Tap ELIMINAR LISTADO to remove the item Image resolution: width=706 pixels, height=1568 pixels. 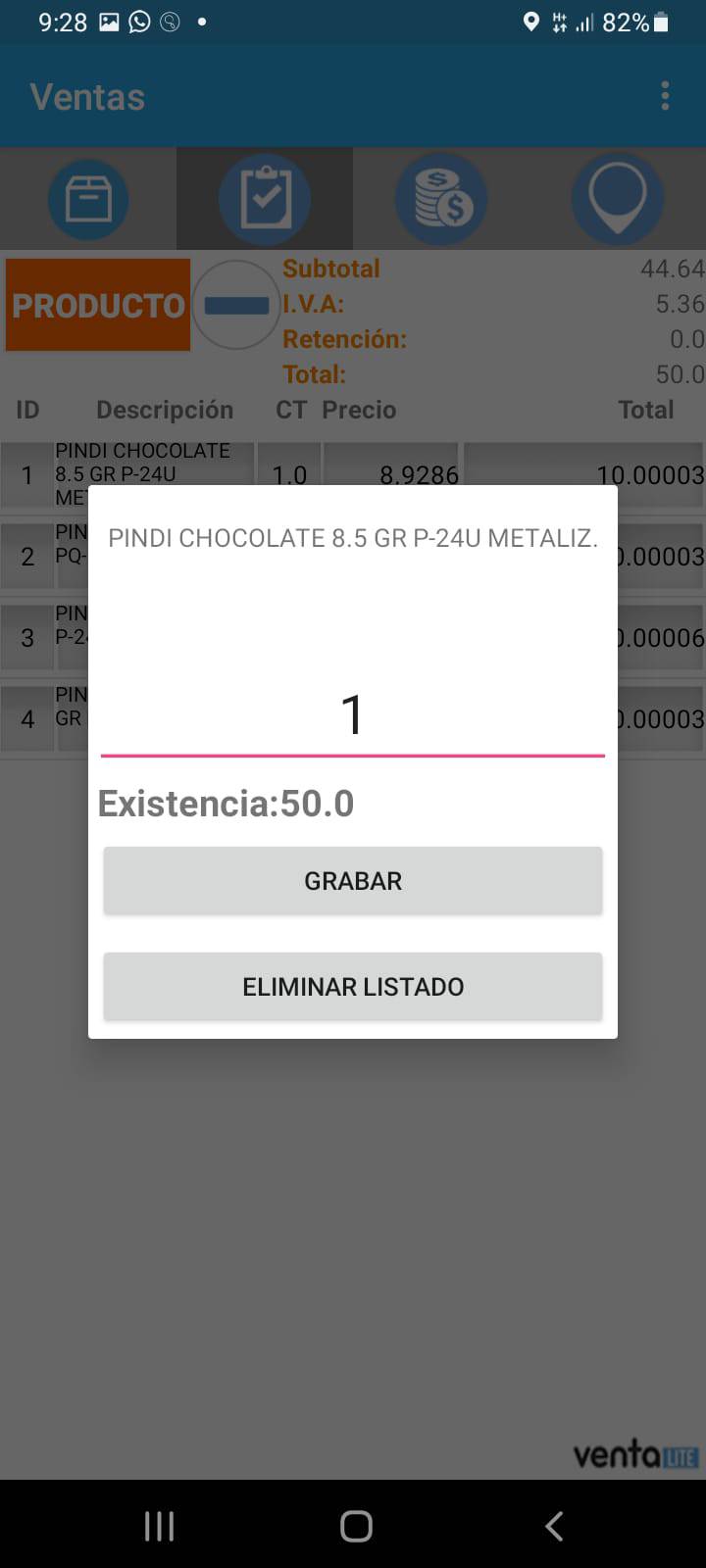[353, 986]
